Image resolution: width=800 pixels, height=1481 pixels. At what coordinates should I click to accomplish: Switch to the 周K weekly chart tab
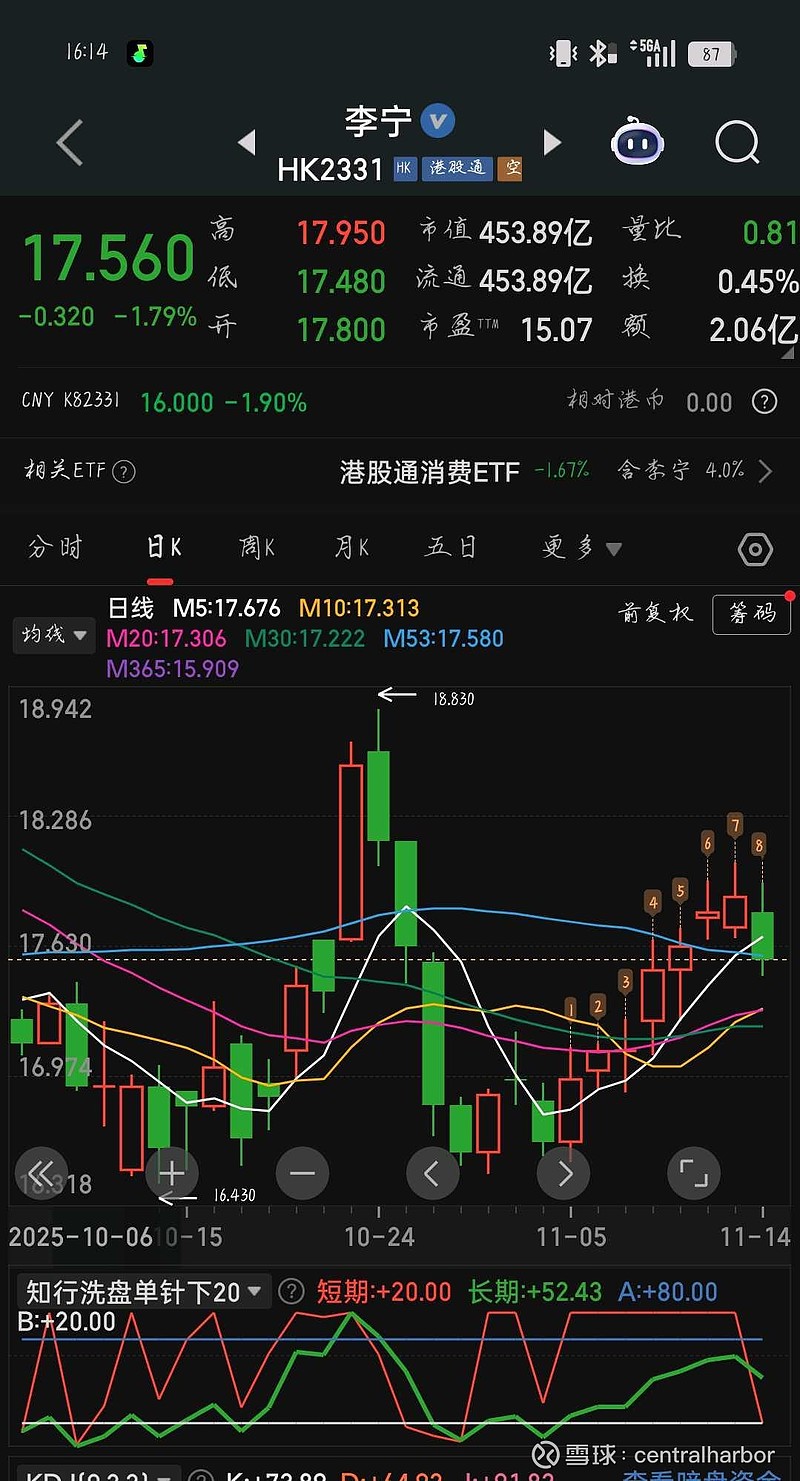[x=257, y=548]
